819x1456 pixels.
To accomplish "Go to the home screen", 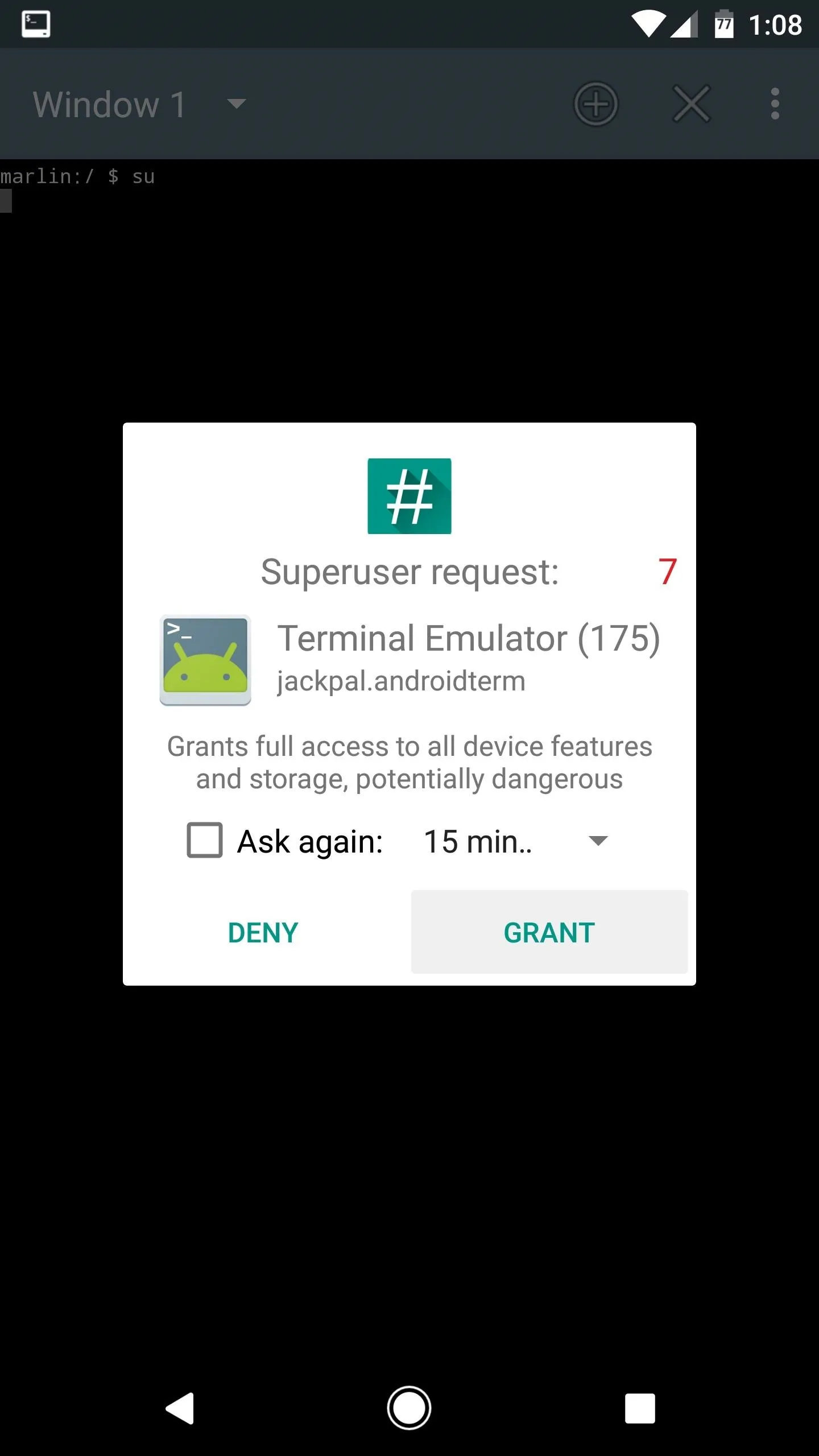I will click(409, 1408).
